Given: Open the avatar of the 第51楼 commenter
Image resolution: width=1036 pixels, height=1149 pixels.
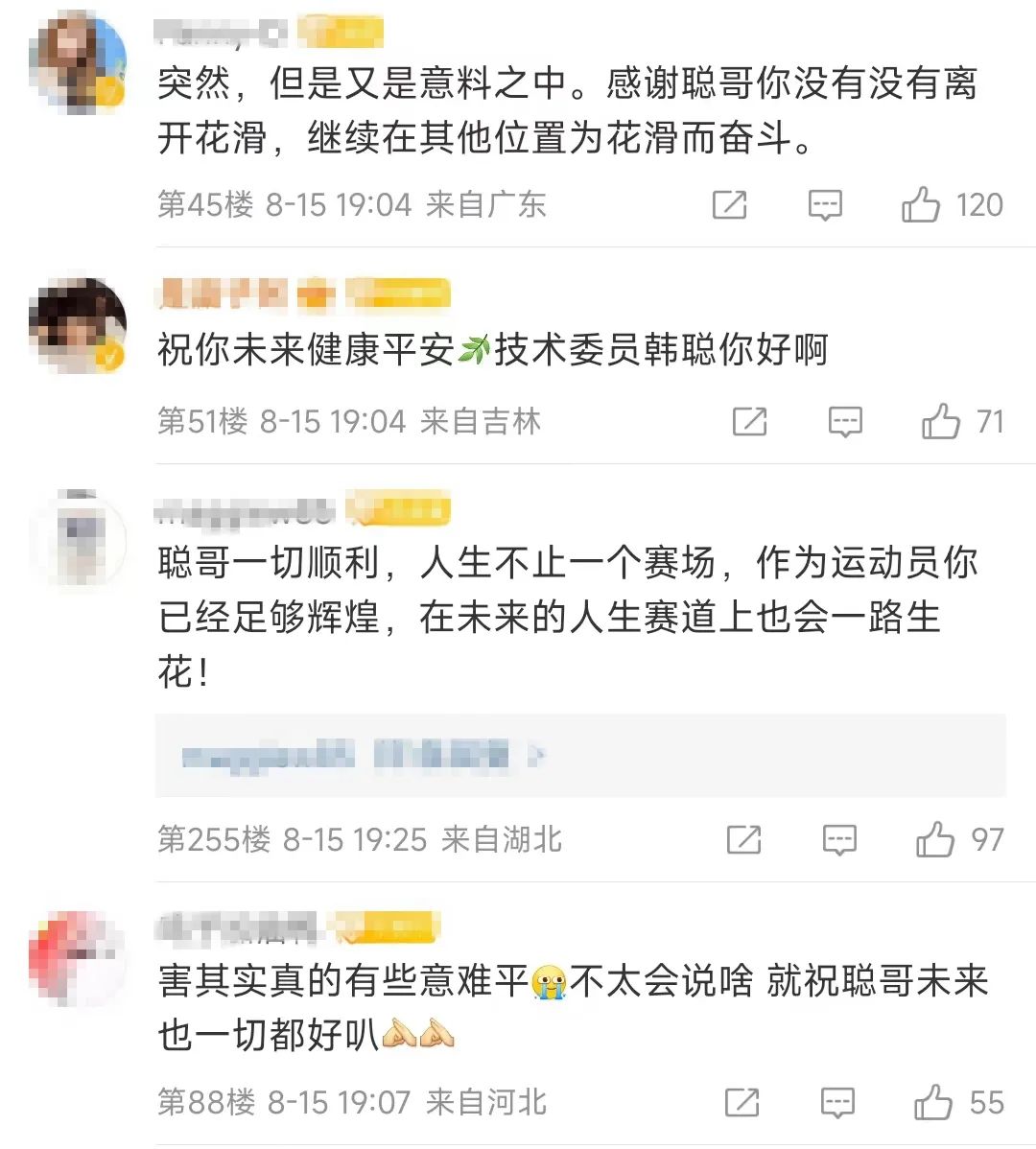Looking at the screenshot, I should pos(79,326).
